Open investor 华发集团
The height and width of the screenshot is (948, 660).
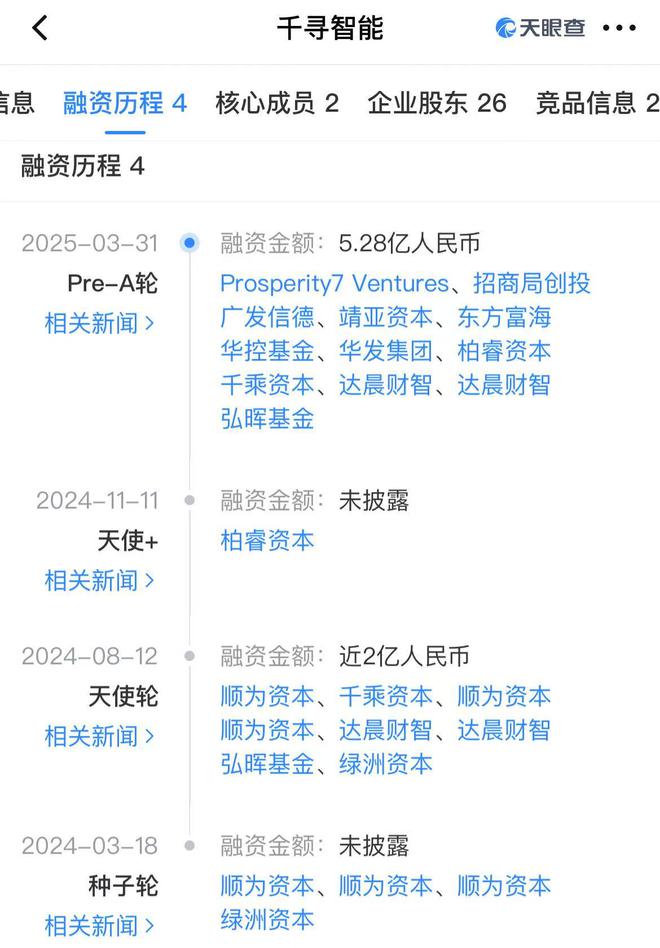(385, 352)
